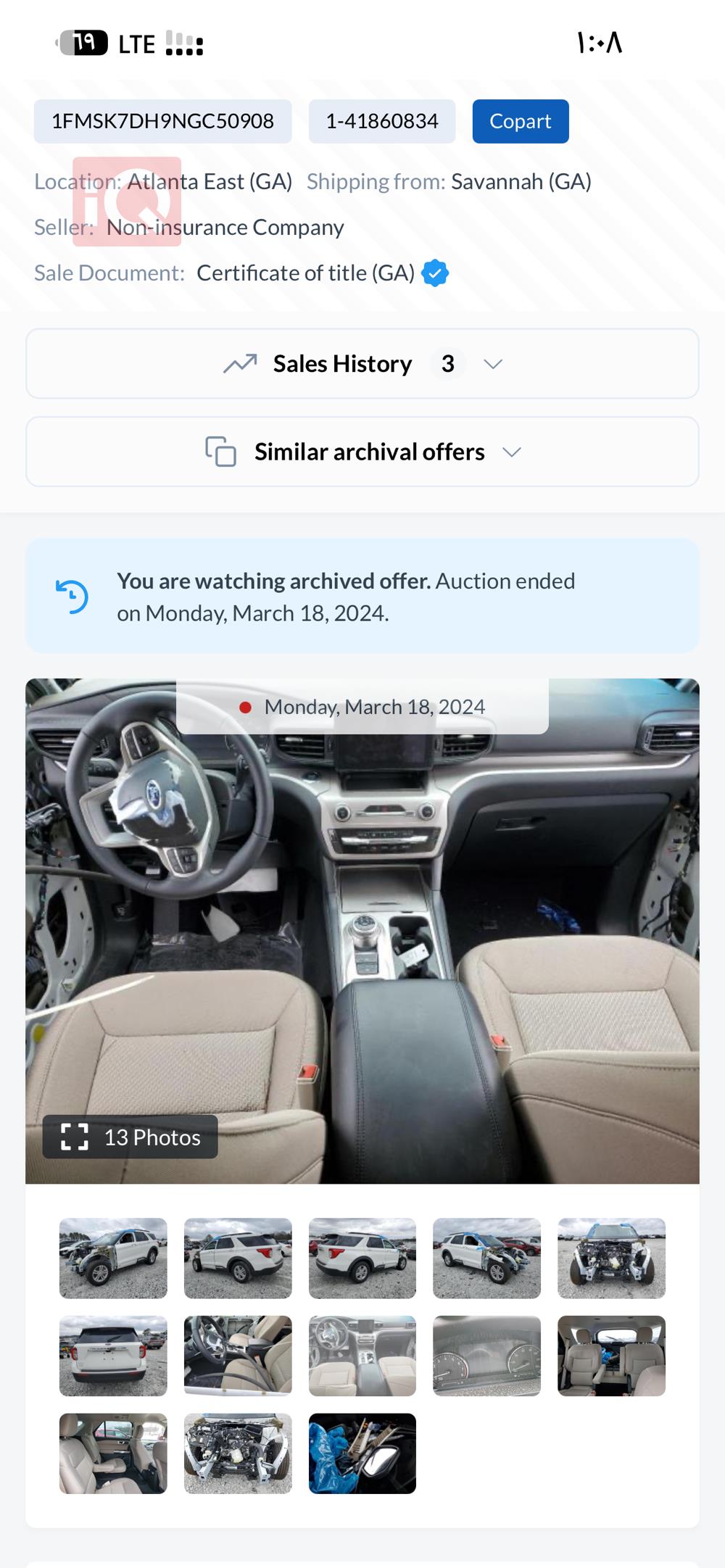The width and height of the screenshot is (725, 1568).
Task: Copy VIN chip 1FMSK7DH9NGC50908
Action: [x=162, y=121]
